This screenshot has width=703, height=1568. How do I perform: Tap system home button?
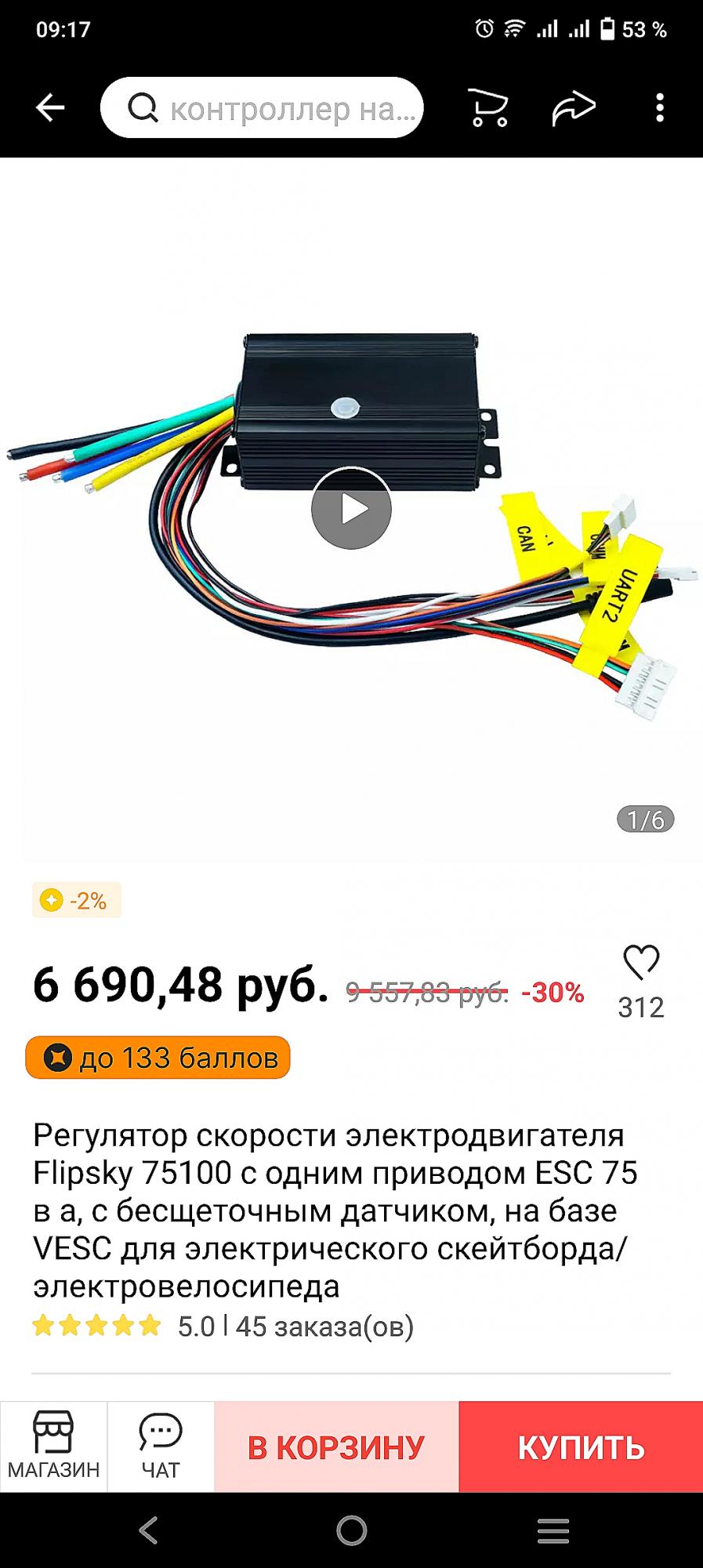coord(351,1530)
